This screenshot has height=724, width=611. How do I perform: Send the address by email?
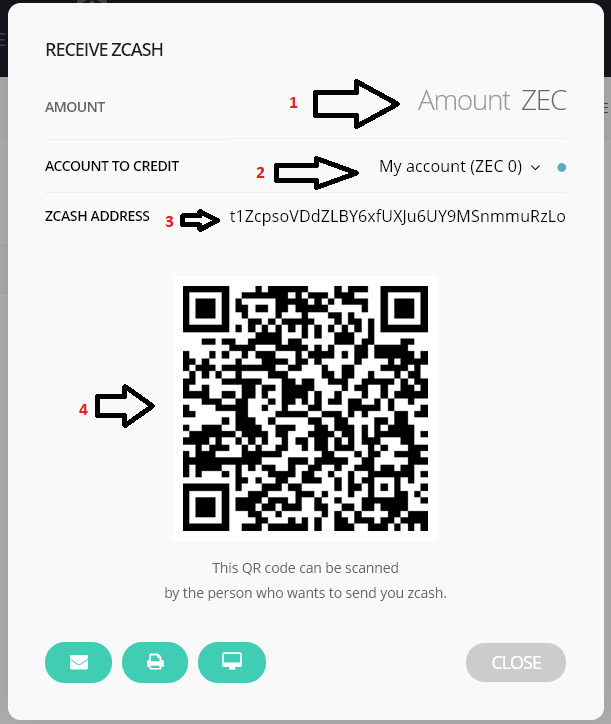coord(78,662)
